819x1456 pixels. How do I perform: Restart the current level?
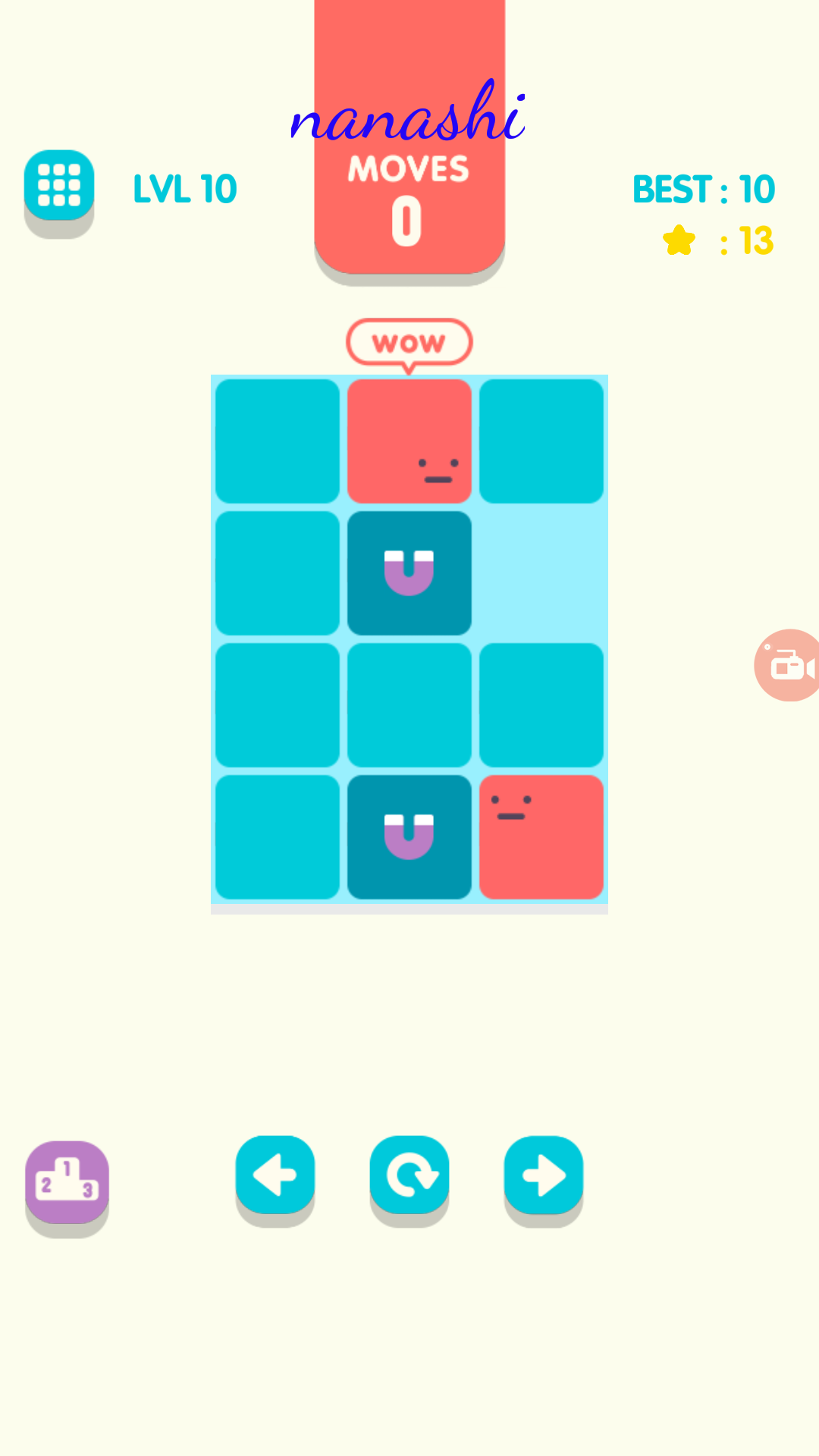pos(409,1175)
